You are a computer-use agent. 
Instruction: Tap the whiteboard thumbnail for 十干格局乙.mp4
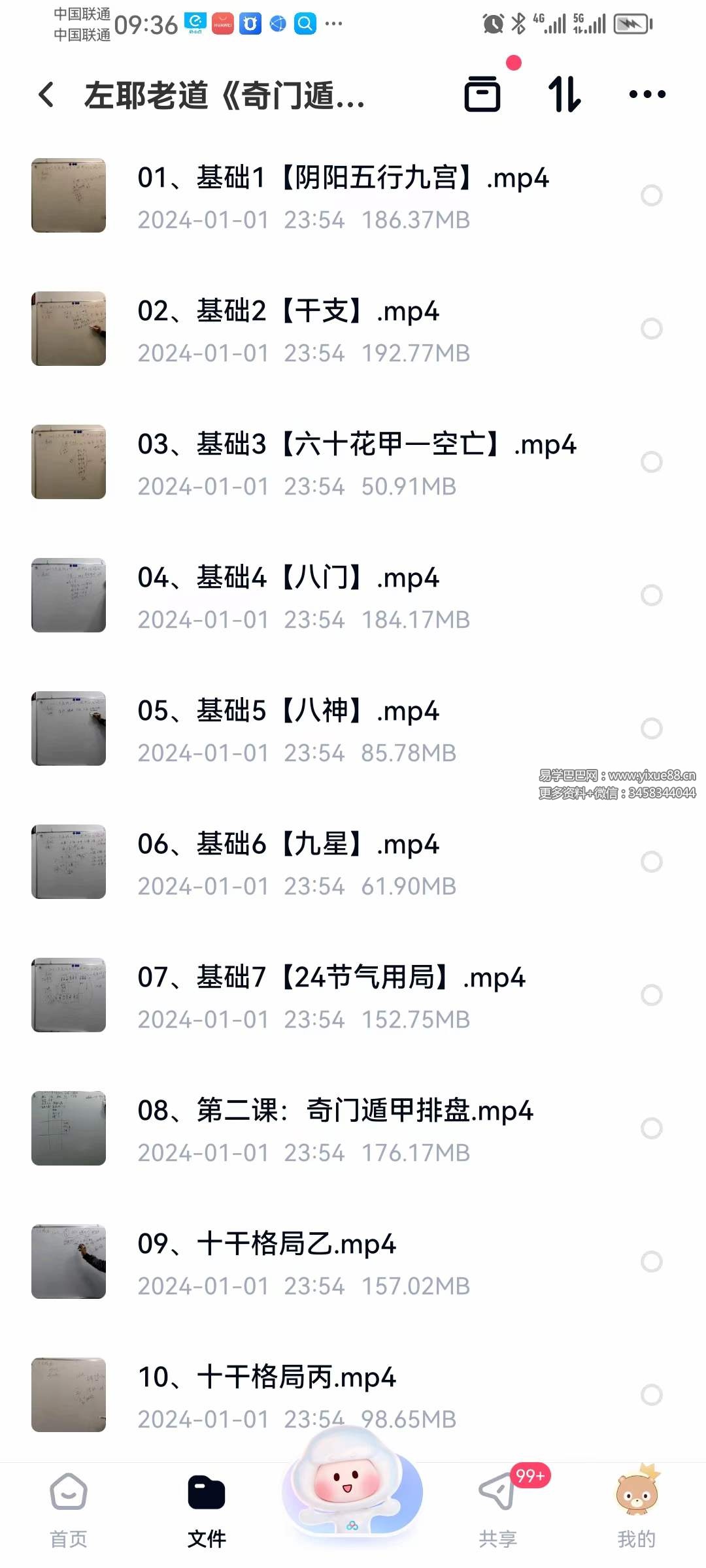point(68,1262)
